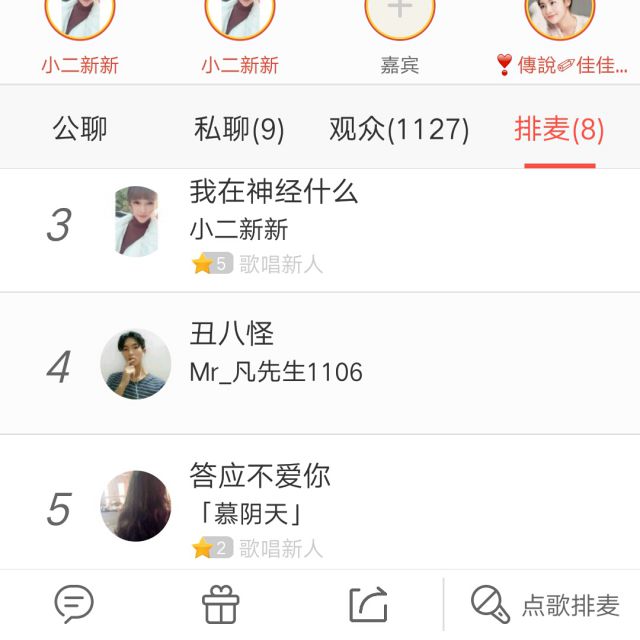
Task: View the 观众(1127) audience tab
Action: pyautogui.click(x=399, y=129)
